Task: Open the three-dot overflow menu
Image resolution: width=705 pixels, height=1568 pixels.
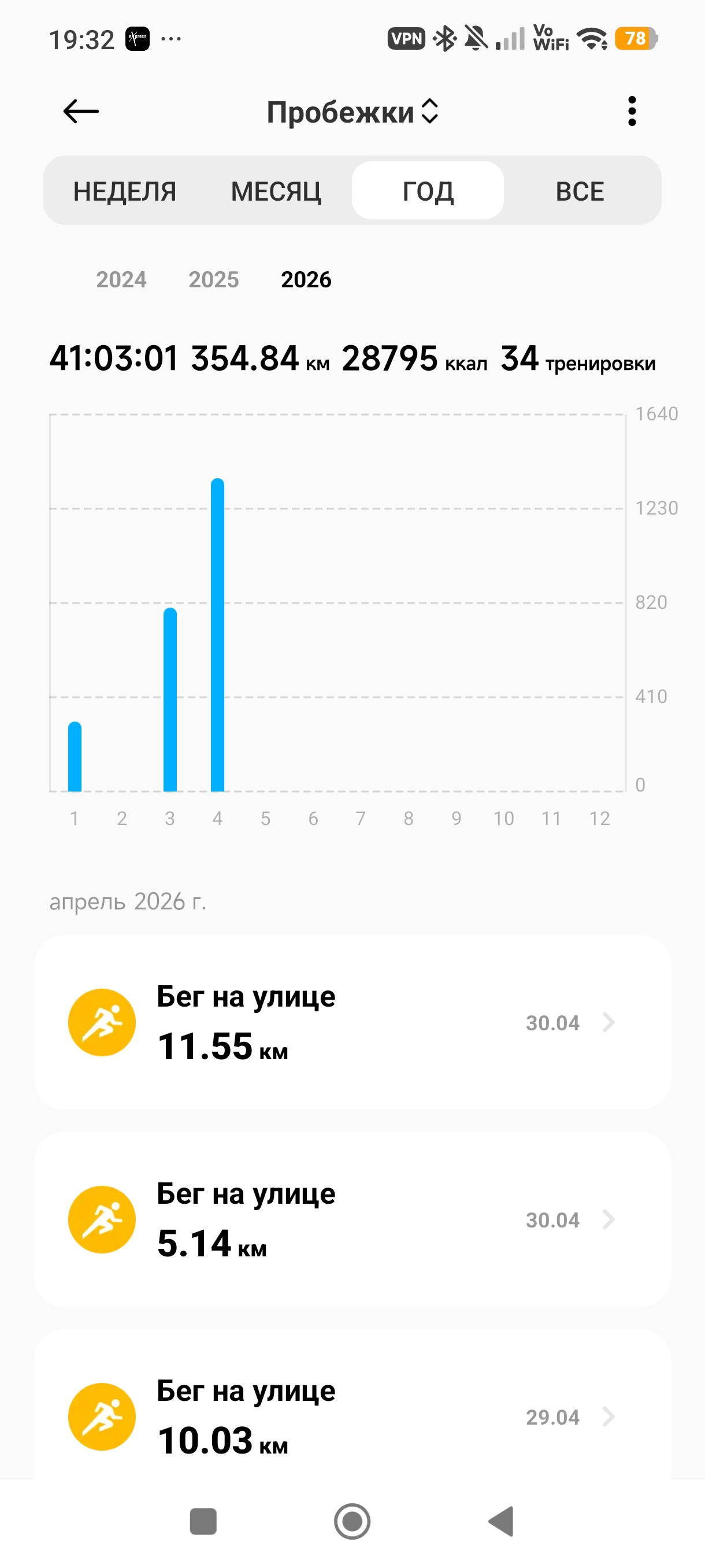Action: 632,112
